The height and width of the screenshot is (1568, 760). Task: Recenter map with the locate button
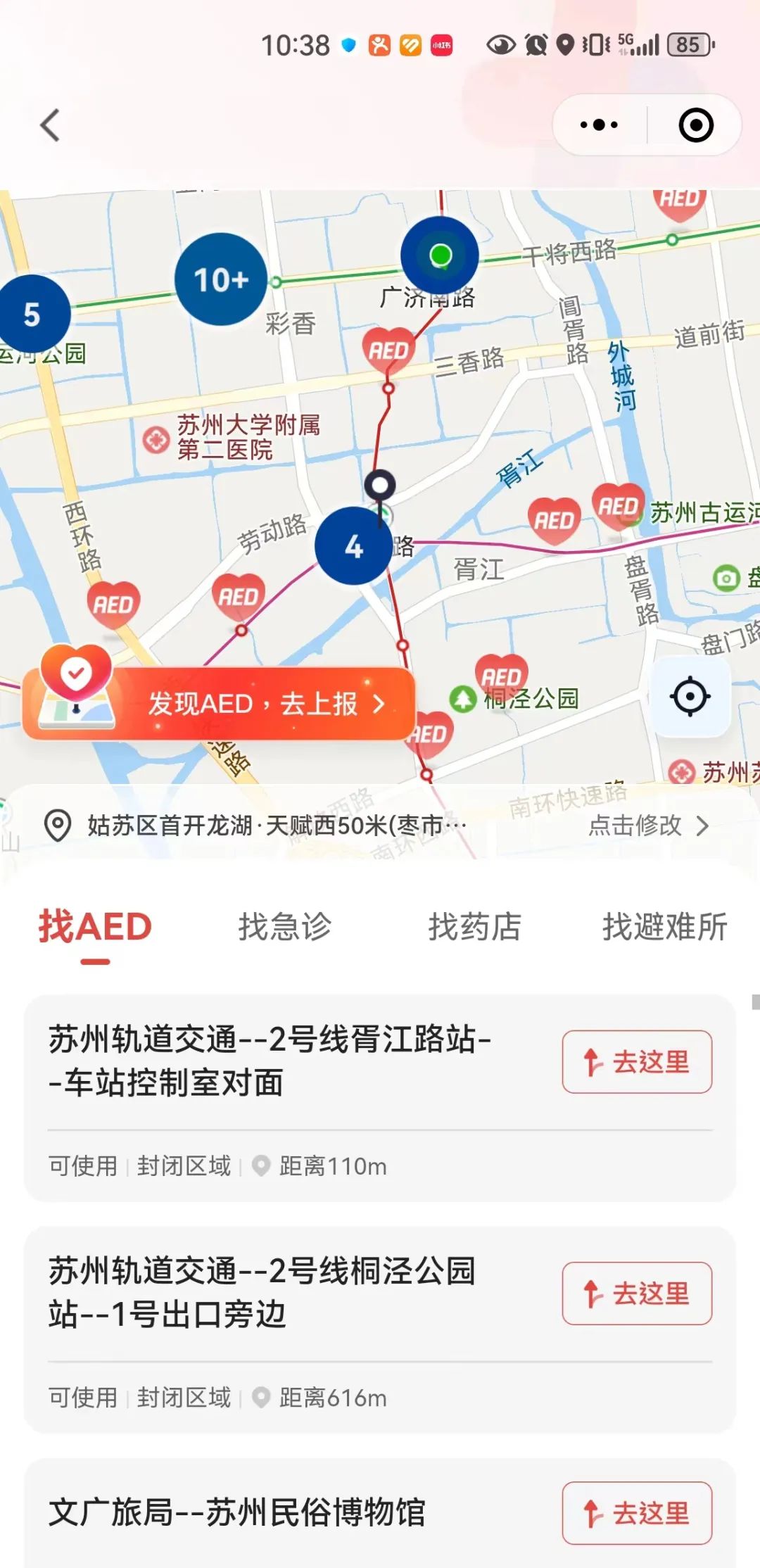click(x=690, y=697)
